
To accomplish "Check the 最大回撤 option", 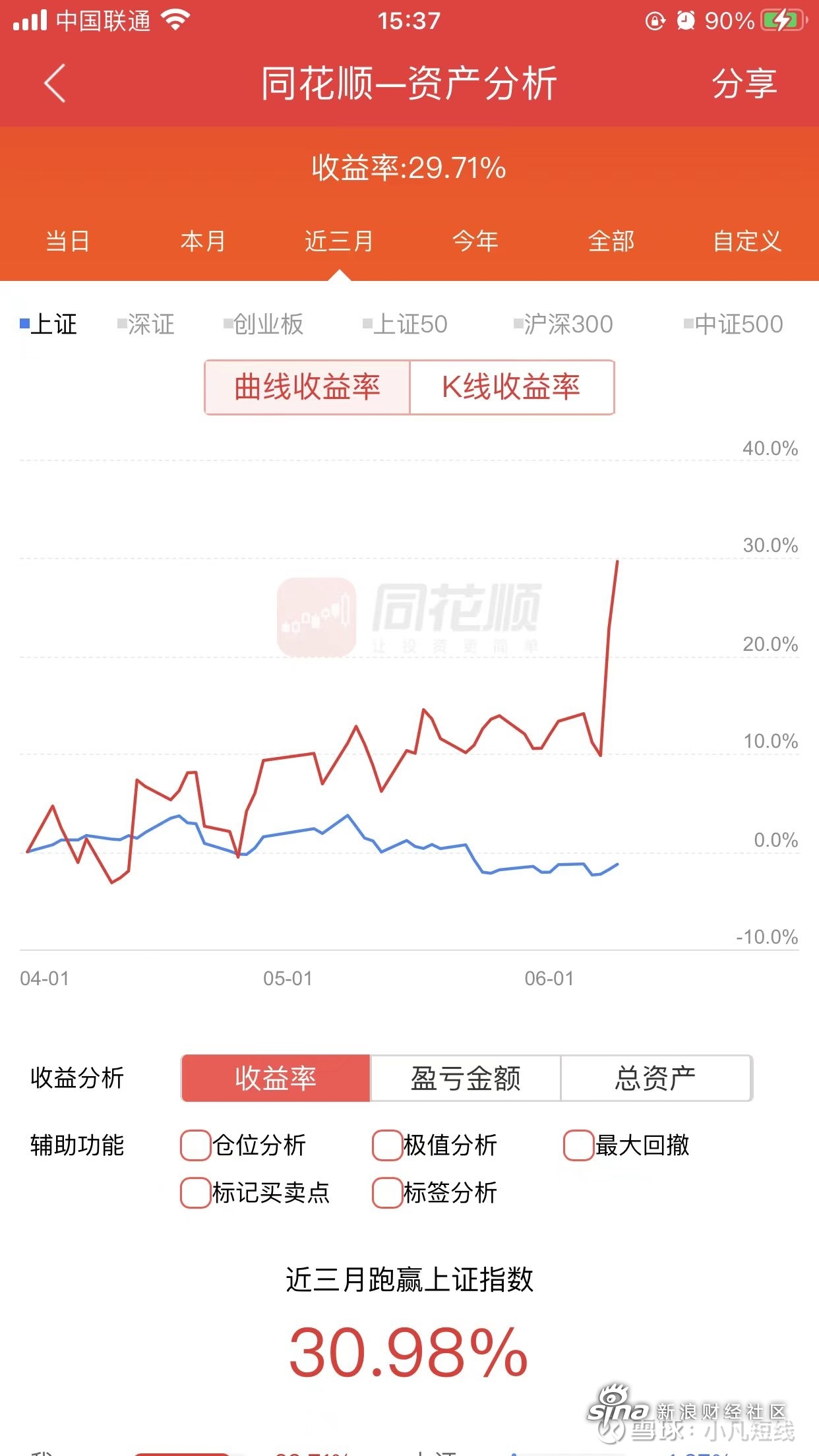I will click(578, 1145).
